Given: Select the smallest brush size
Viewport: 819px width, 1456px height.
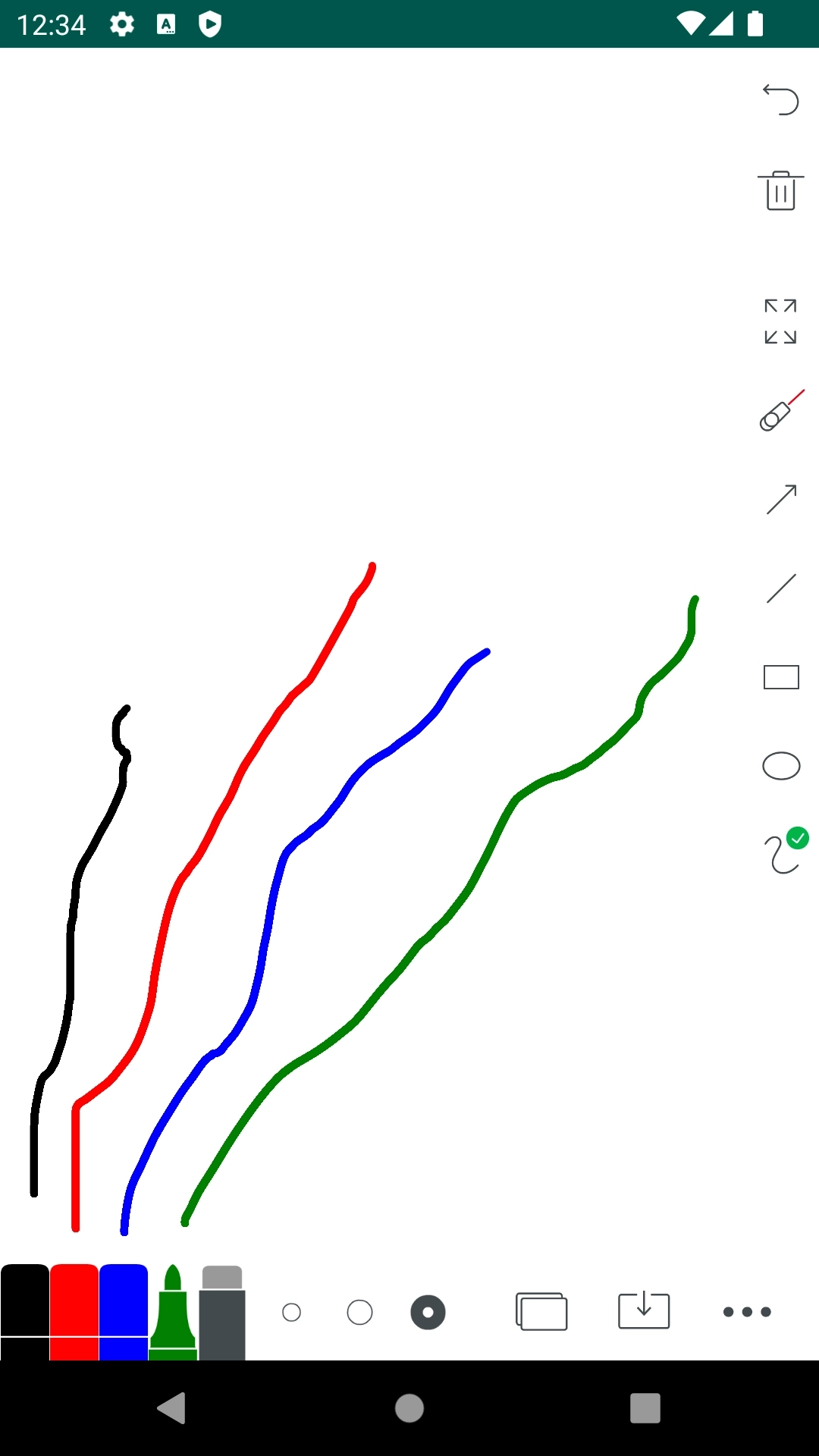Looking at the screenshot, I should [292, 1310].
